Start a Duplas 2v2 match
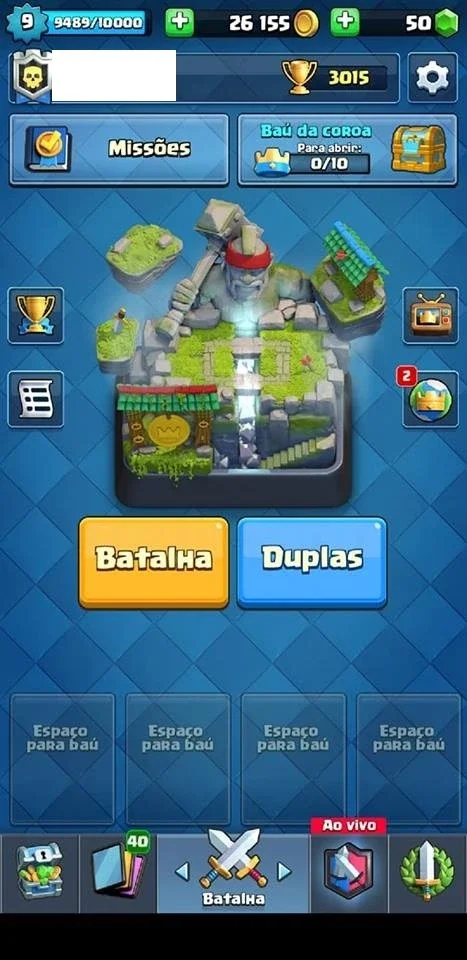The width and height of the screenshot is (467, 960). [x=312, y=561]
